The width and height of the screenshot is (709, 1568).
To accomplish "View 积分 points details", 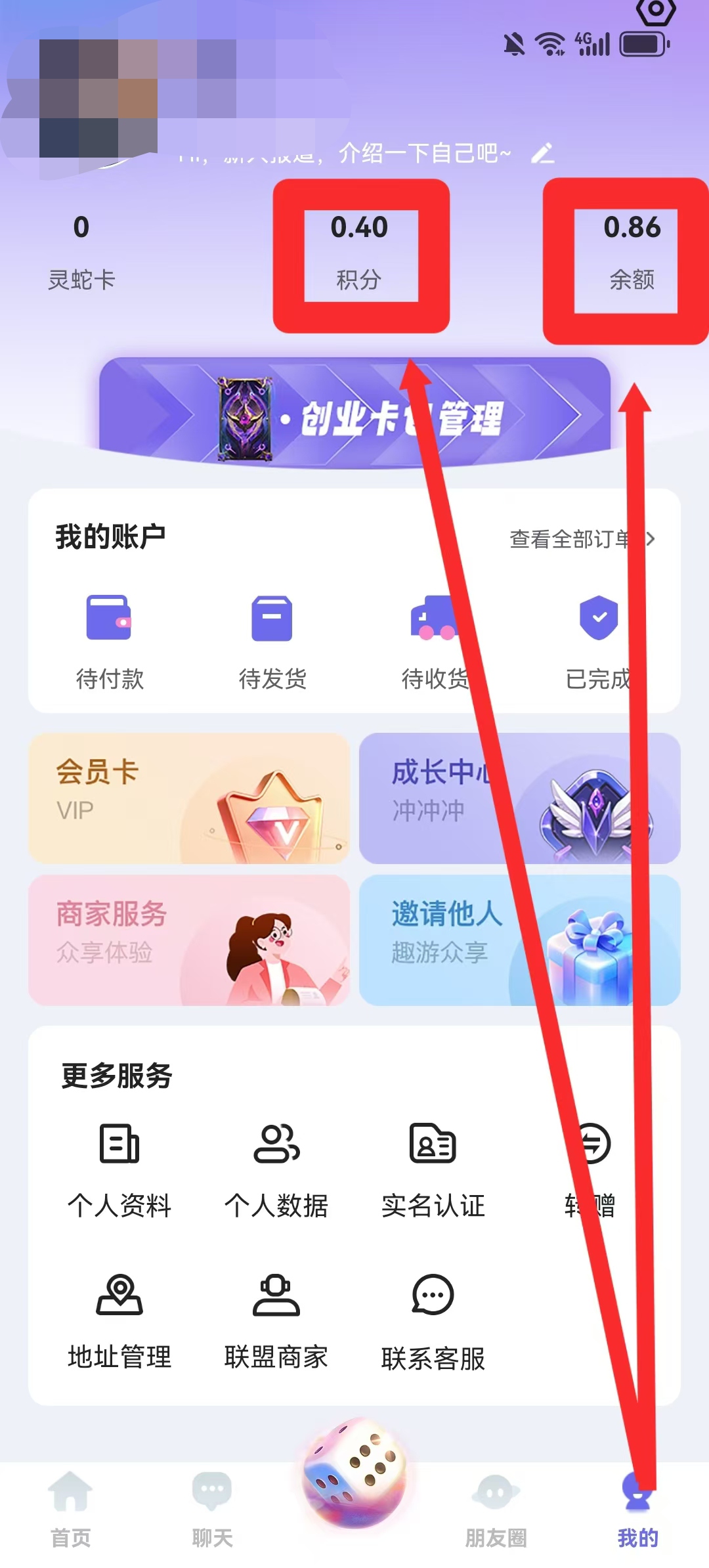I will coord(360,252).
